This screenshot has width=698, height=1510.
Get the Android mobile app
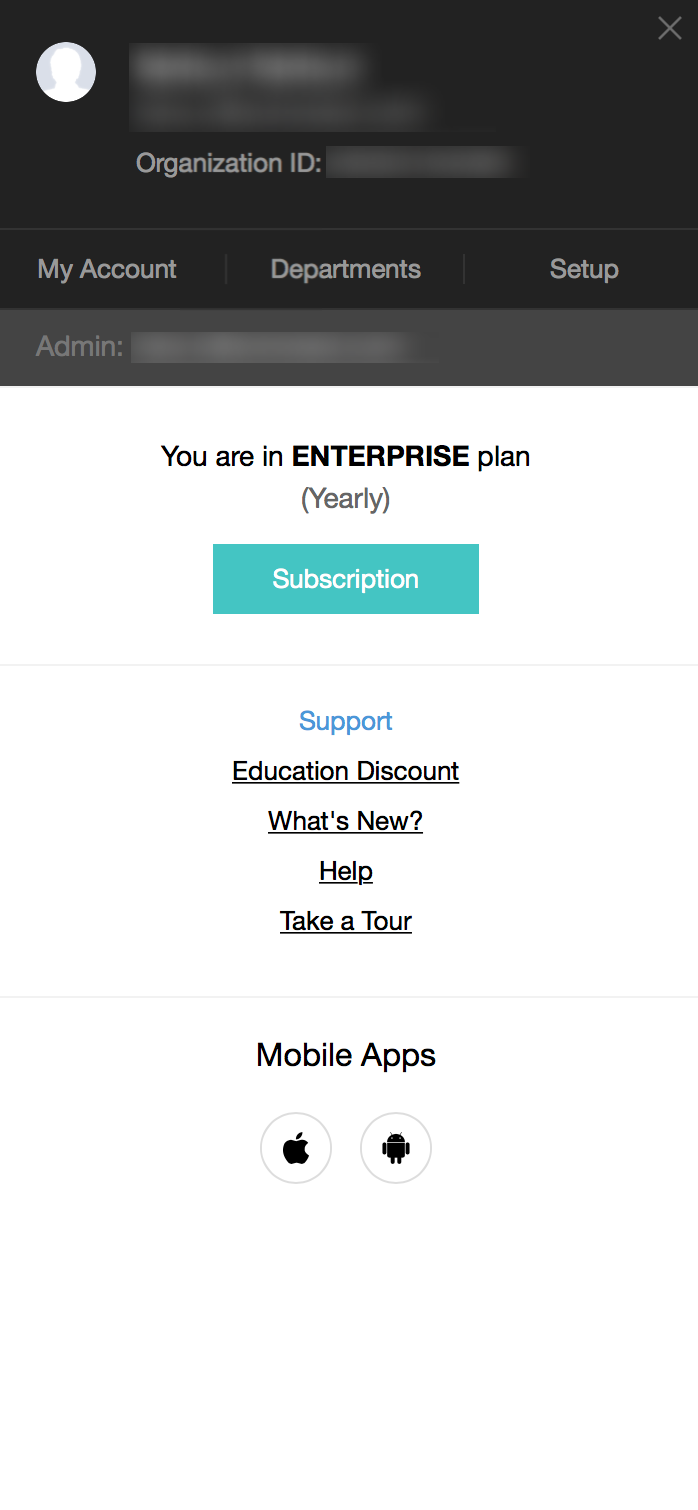tap(396, 1148)
